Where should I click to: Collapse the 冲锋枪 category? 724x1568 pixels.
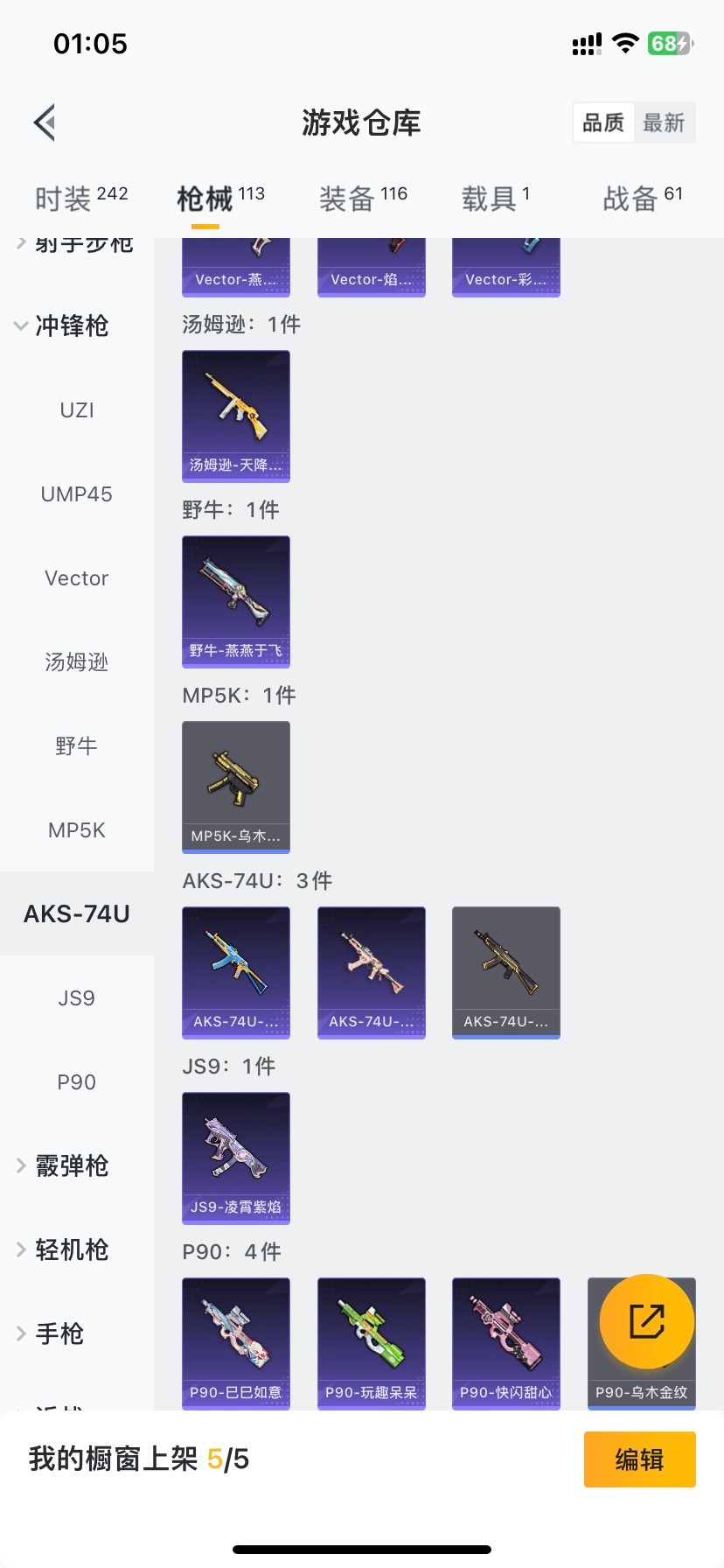pos(61,325)
